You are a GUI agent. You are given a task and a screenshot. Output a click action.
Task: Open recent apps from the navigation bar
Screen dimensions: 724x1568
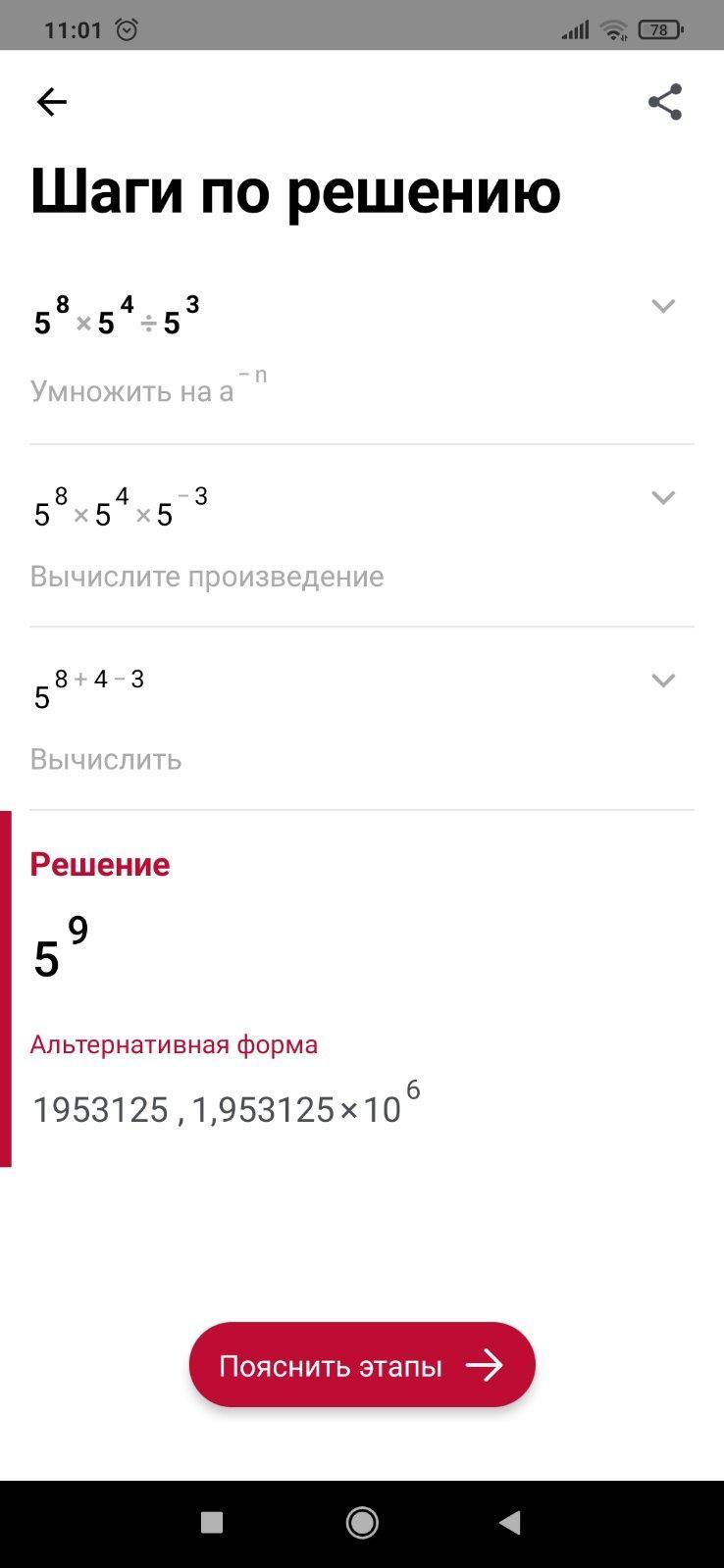(x=212, y=1523)
